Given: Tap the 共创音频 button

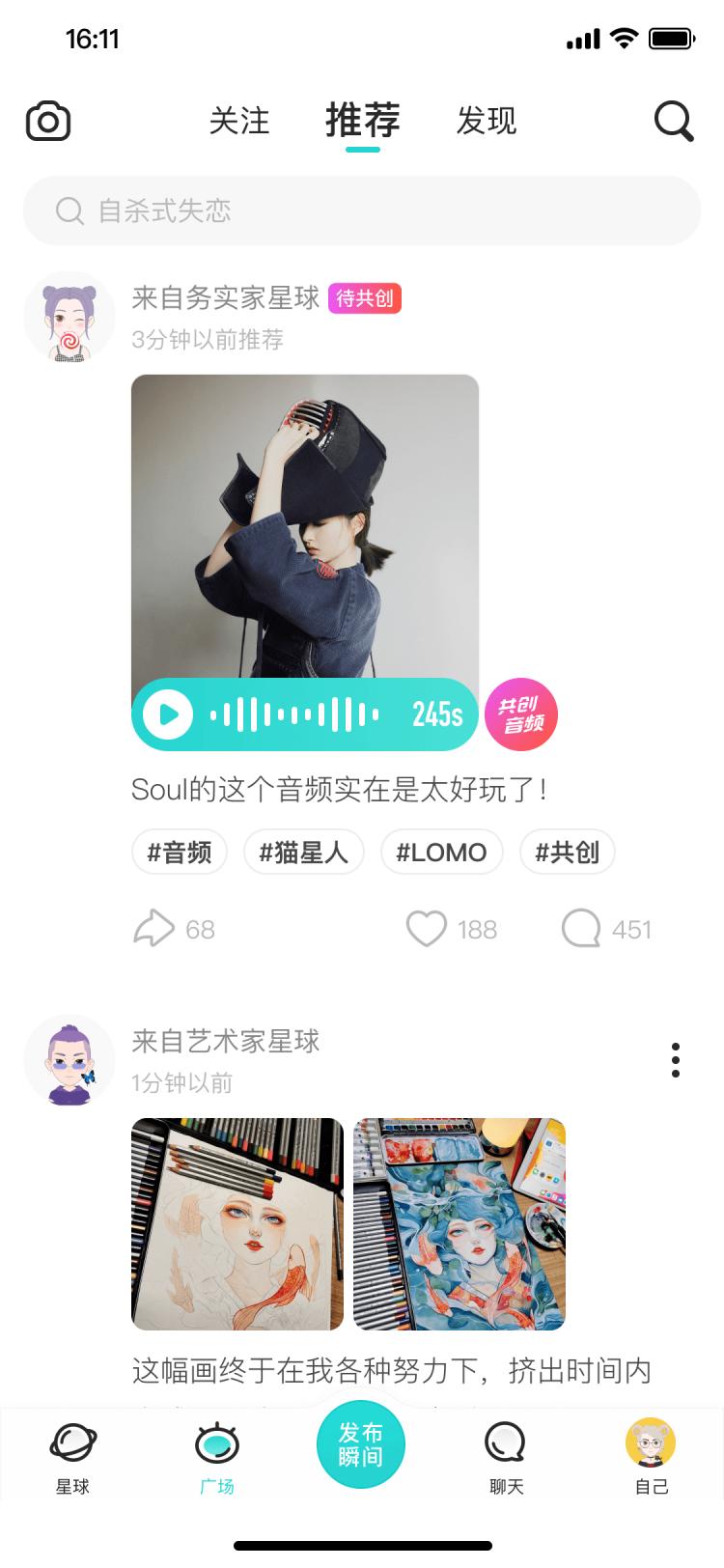Looking at the screenshot, I should click(x=521, y=714).
